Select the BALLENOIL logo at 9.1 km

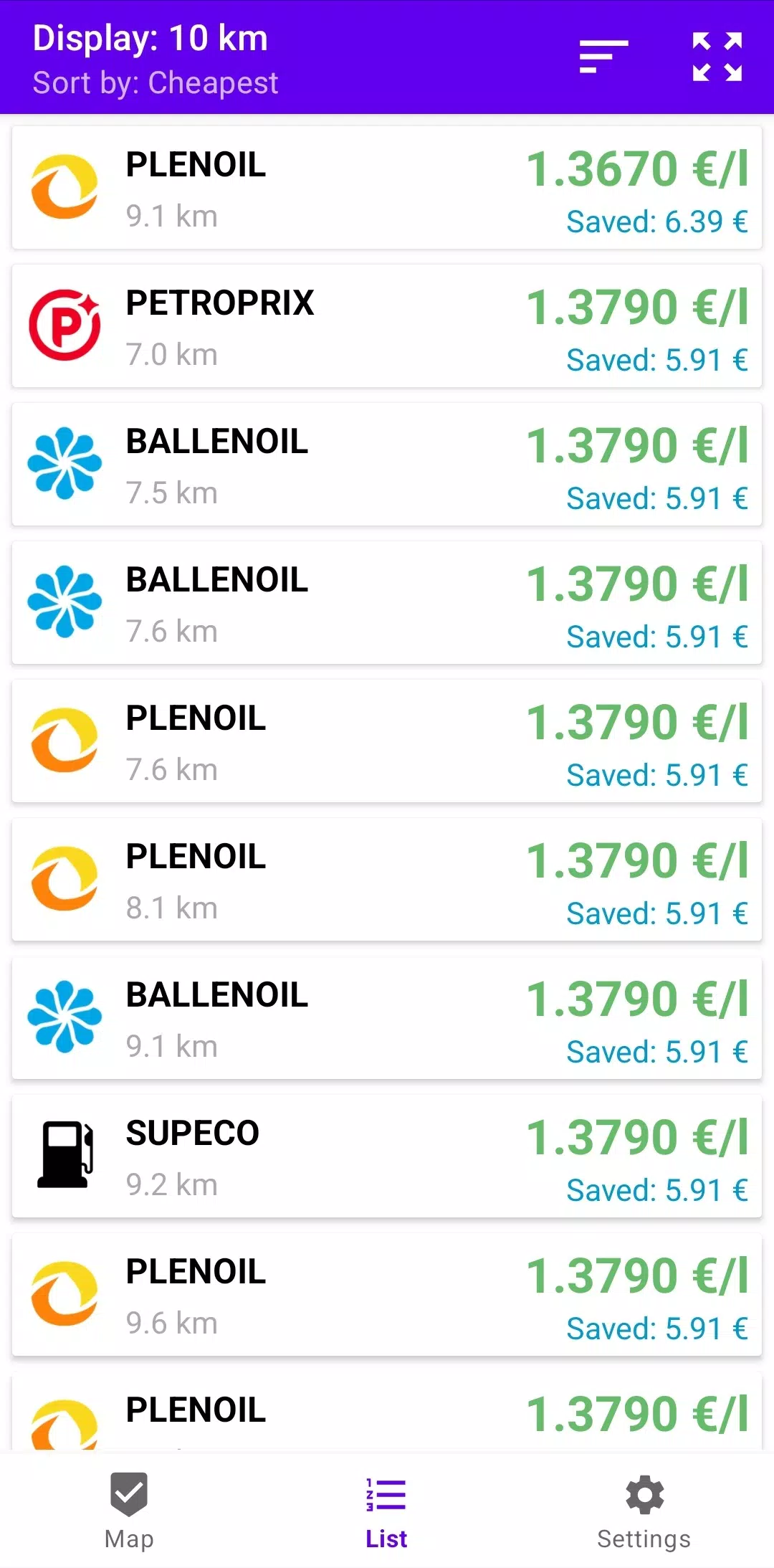(64, 1017)
